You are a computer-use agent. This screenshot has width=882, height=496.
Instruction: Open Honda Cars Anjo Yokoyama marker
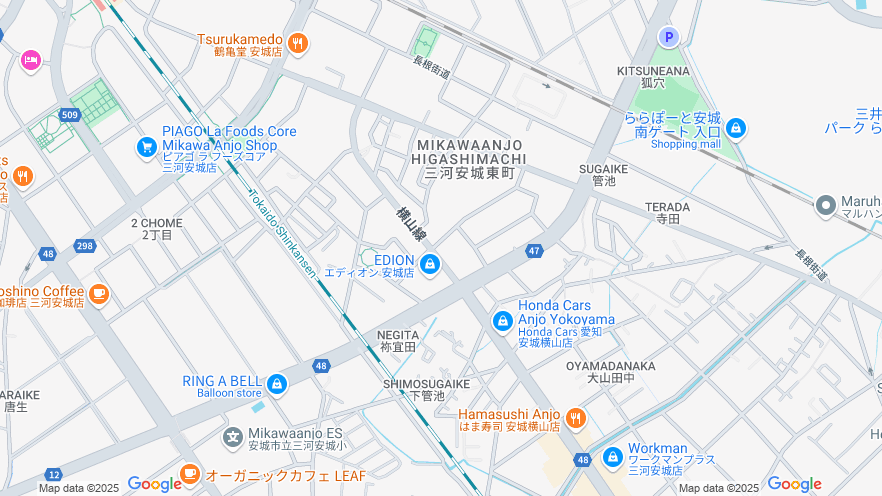point(502,322)
